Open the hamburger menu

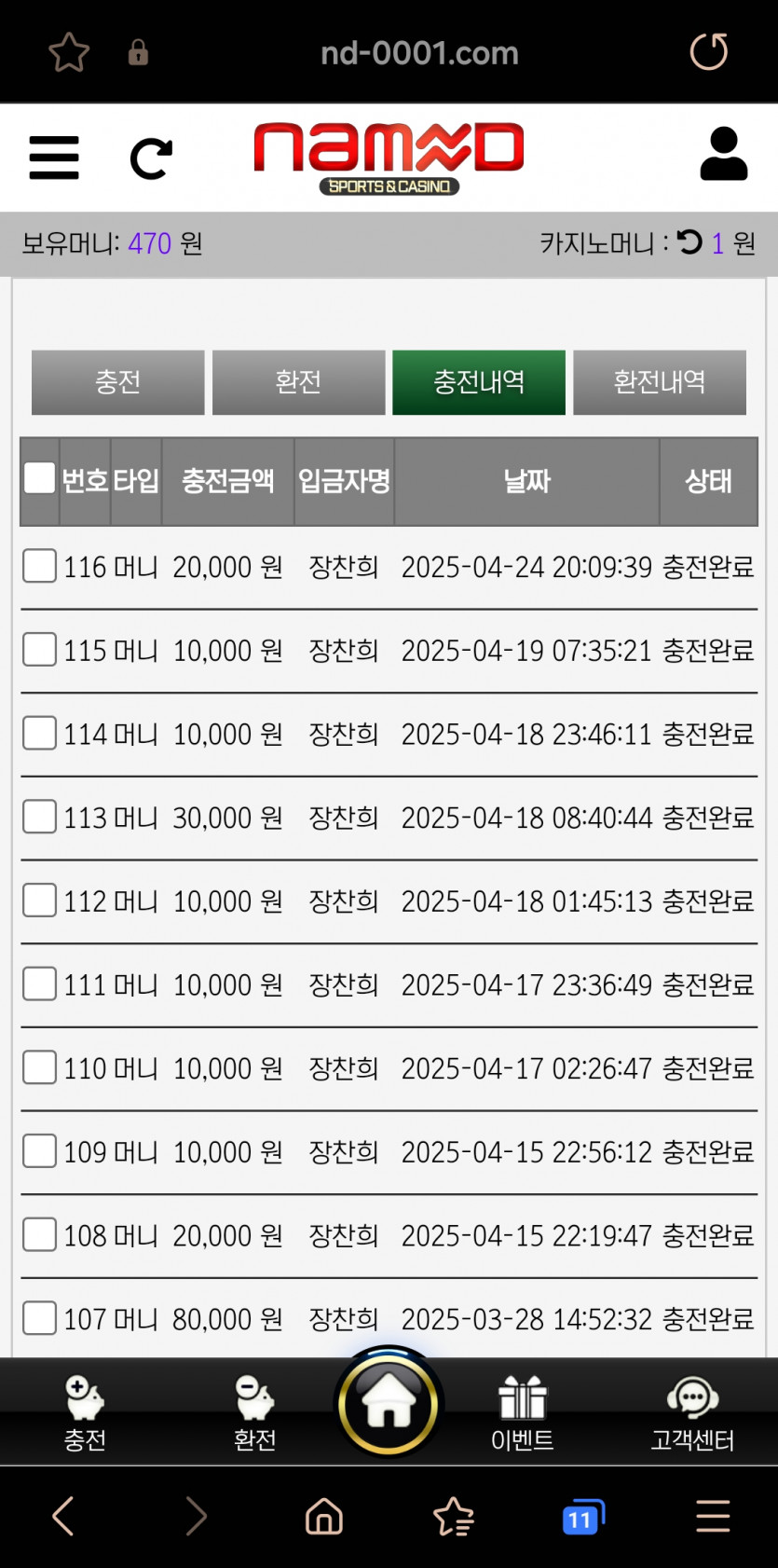[54, 158]
